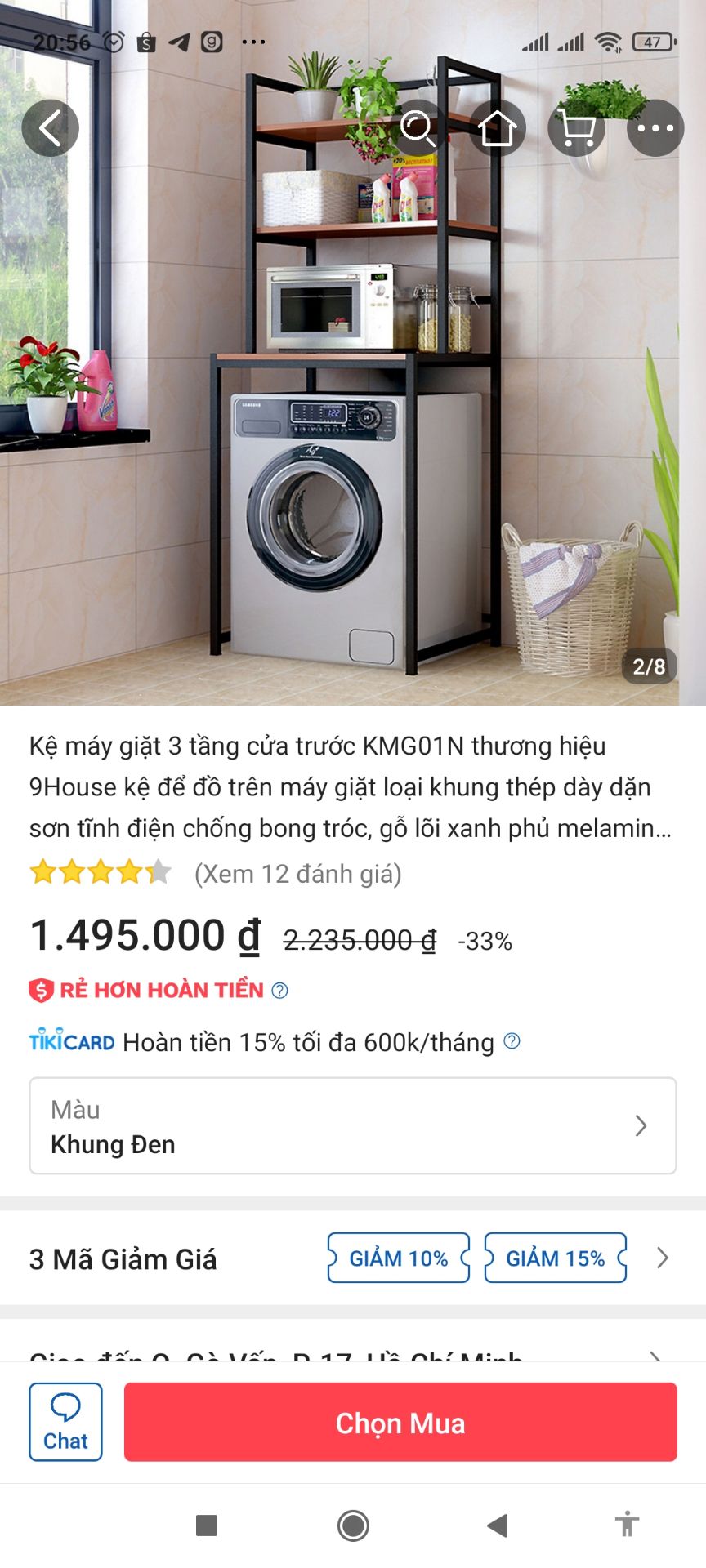Tap the 4-star rating display
This screenshot has width=706, height=1568.
[x=100, y=873]
